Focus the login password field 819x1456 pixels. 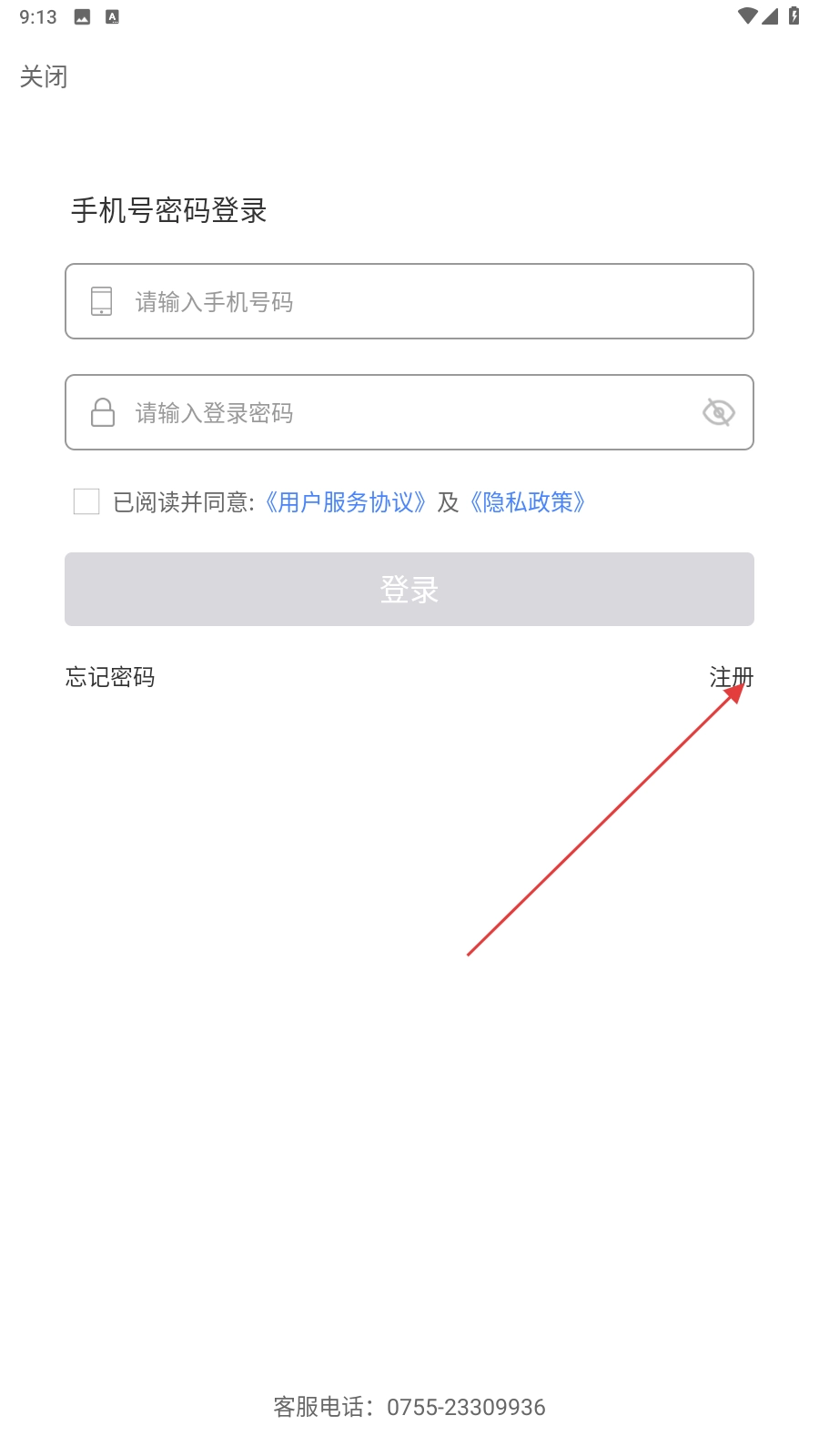click(409, 412)
